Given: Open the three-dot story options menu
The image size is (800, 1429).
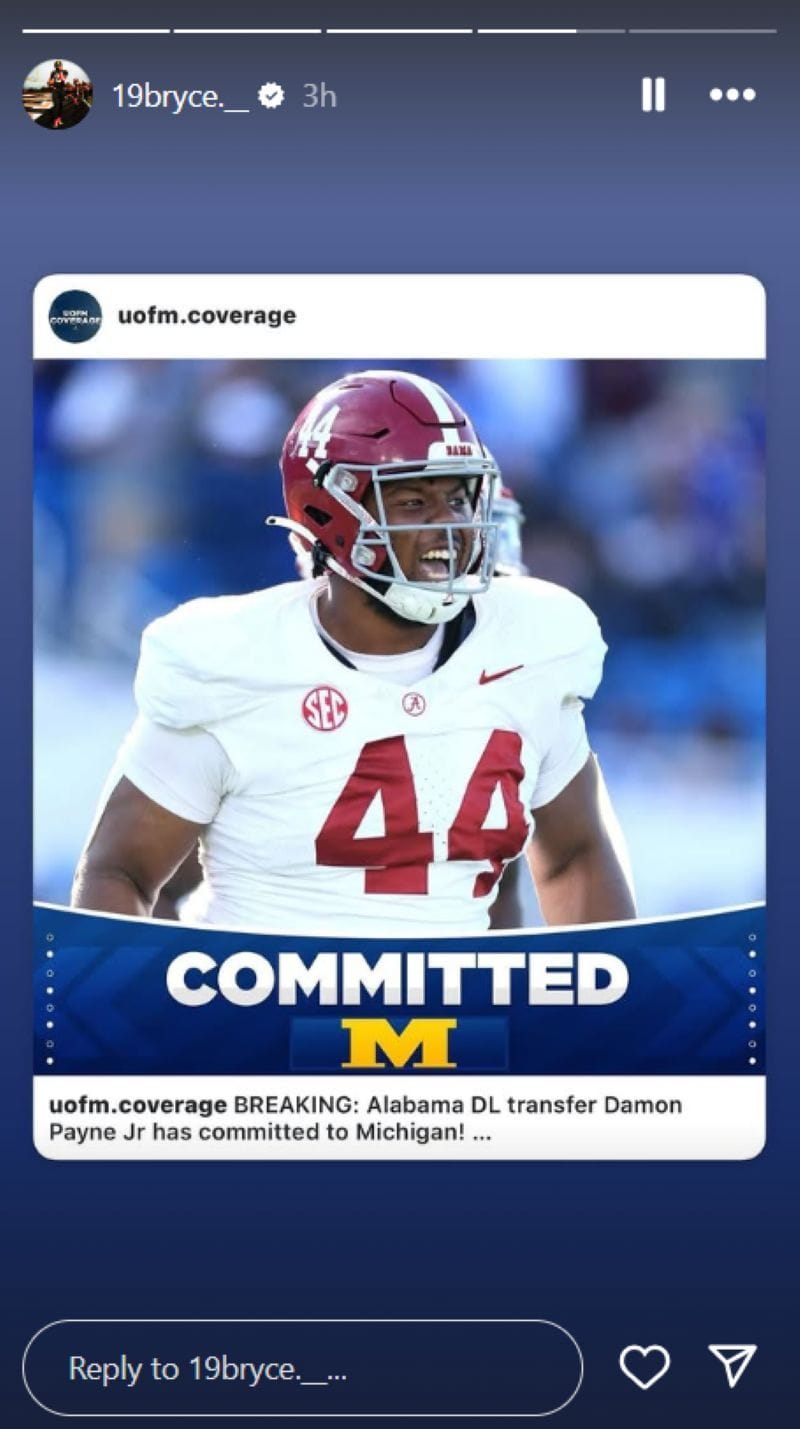Looking at the screenshot, I should click(x=731, y=95).
